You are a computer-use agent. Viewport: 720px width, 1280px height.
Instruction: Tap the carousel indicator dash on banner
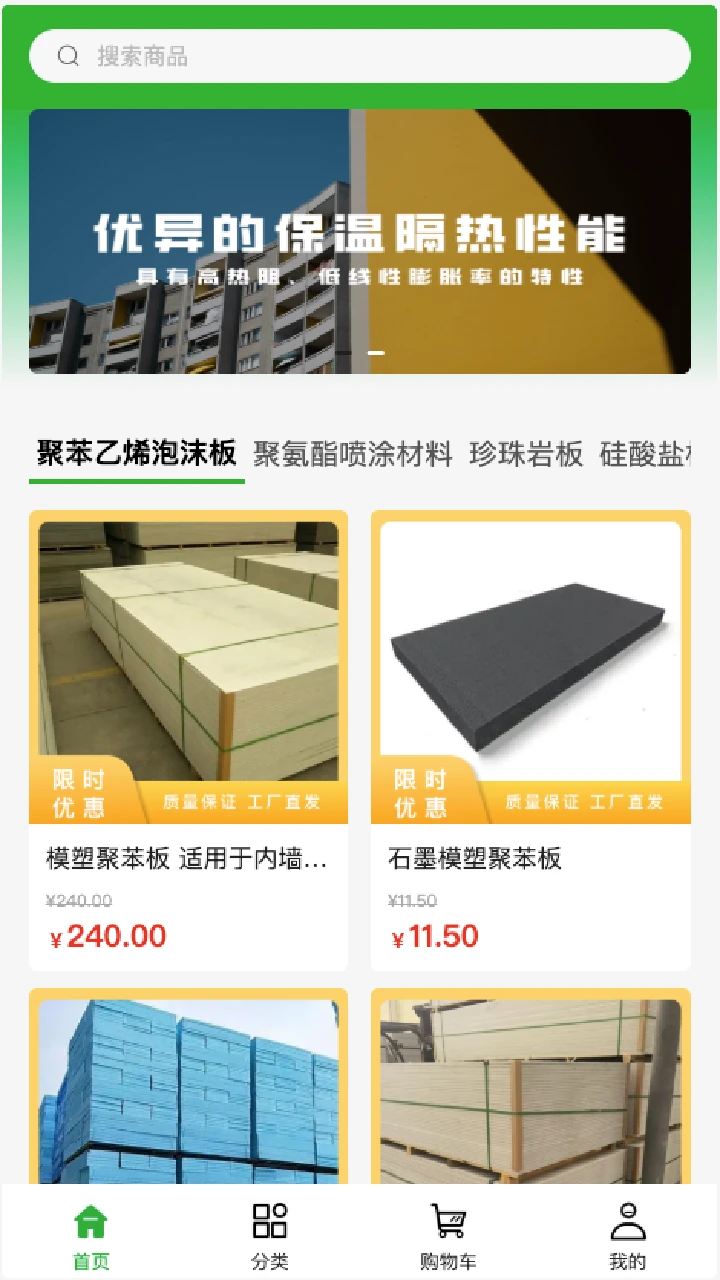coord(377,352)
